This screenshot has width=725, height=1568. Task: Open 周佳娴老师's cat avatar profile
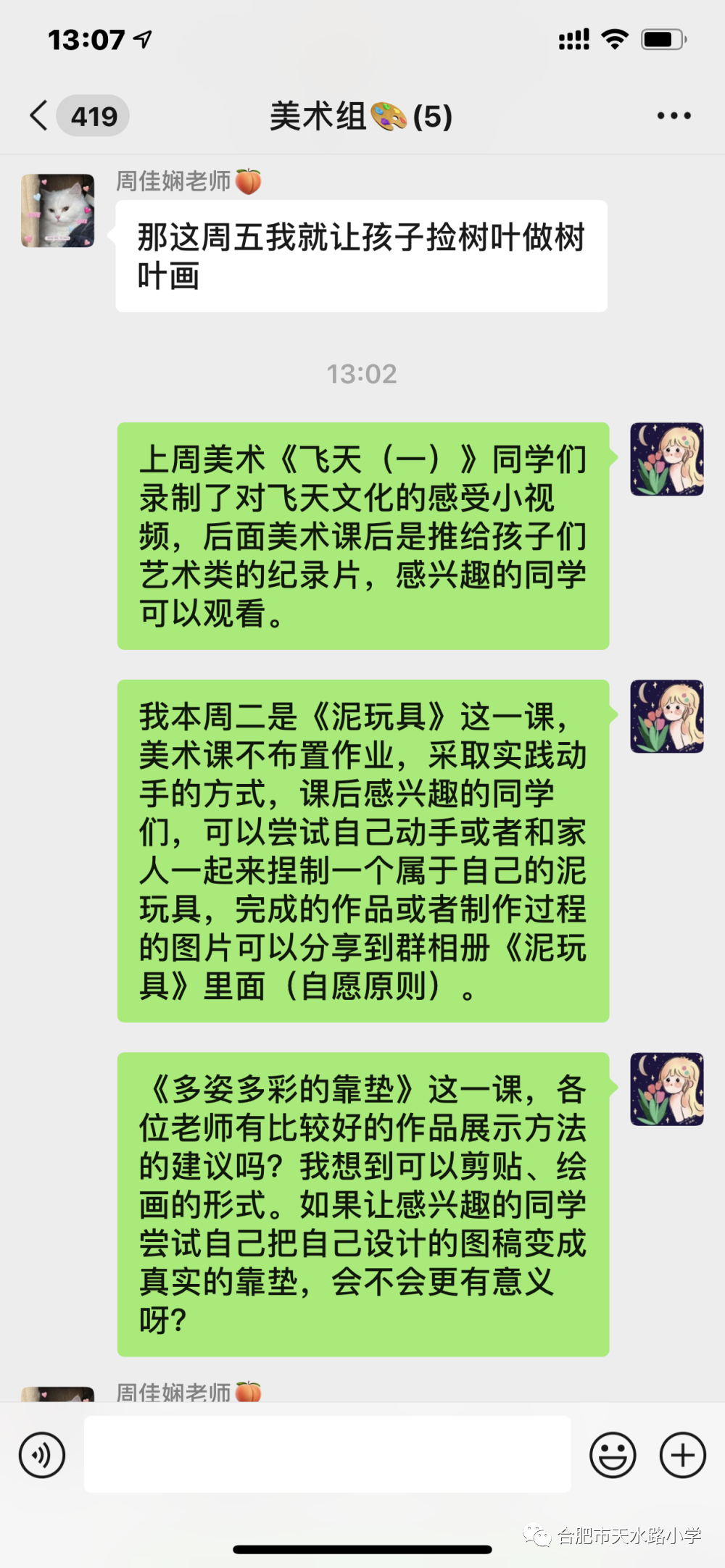(x=58, y=211)
